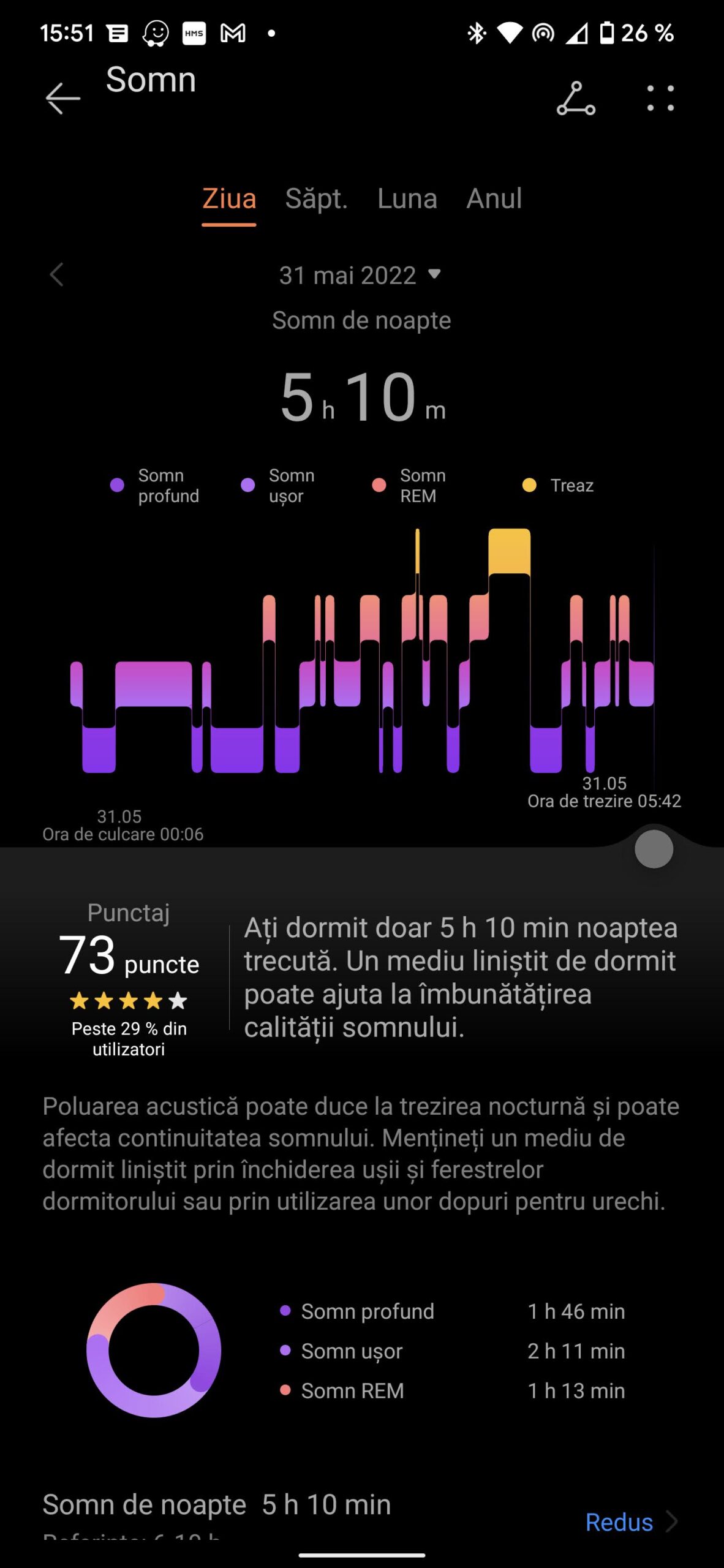Switch to the Luna tab
The height and width of the screenshot is (1568, 724).
407,199
